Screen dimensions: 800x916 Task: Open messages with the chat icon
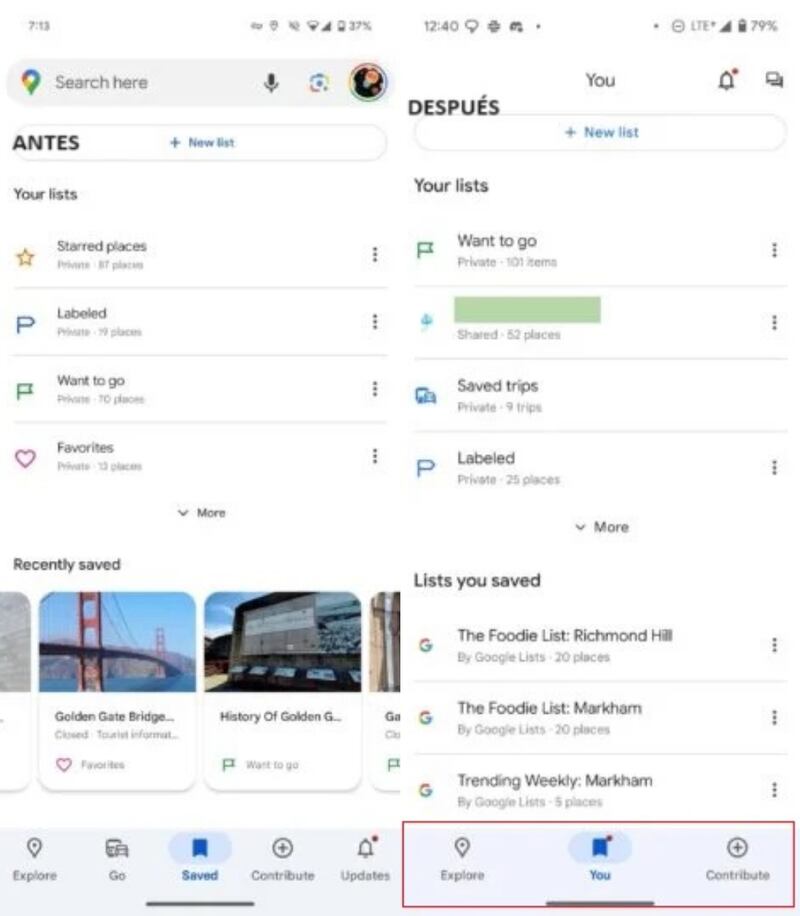(x=775, y=80)
